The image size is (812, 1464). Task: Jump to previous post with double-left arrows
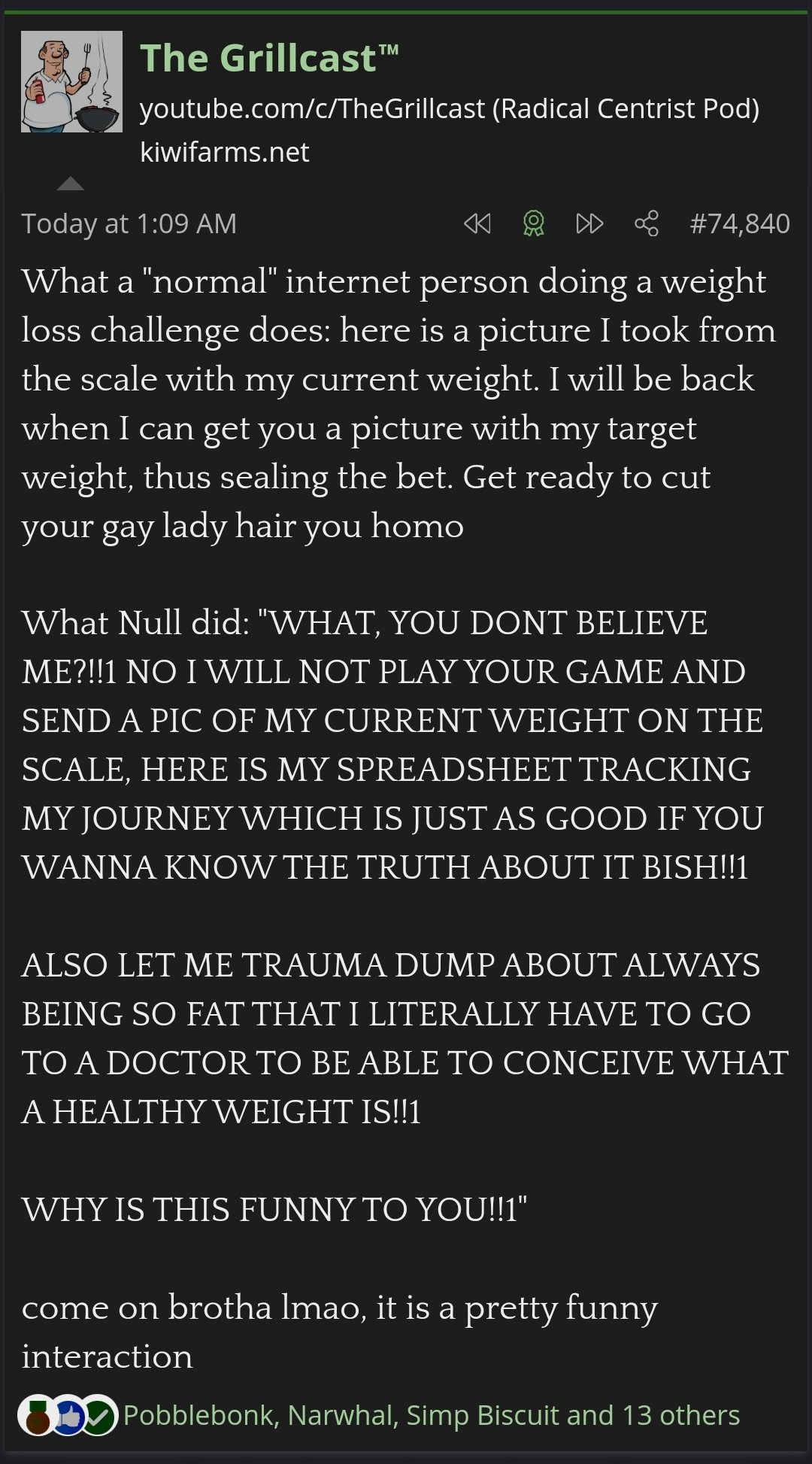click(x=477, y=223)
